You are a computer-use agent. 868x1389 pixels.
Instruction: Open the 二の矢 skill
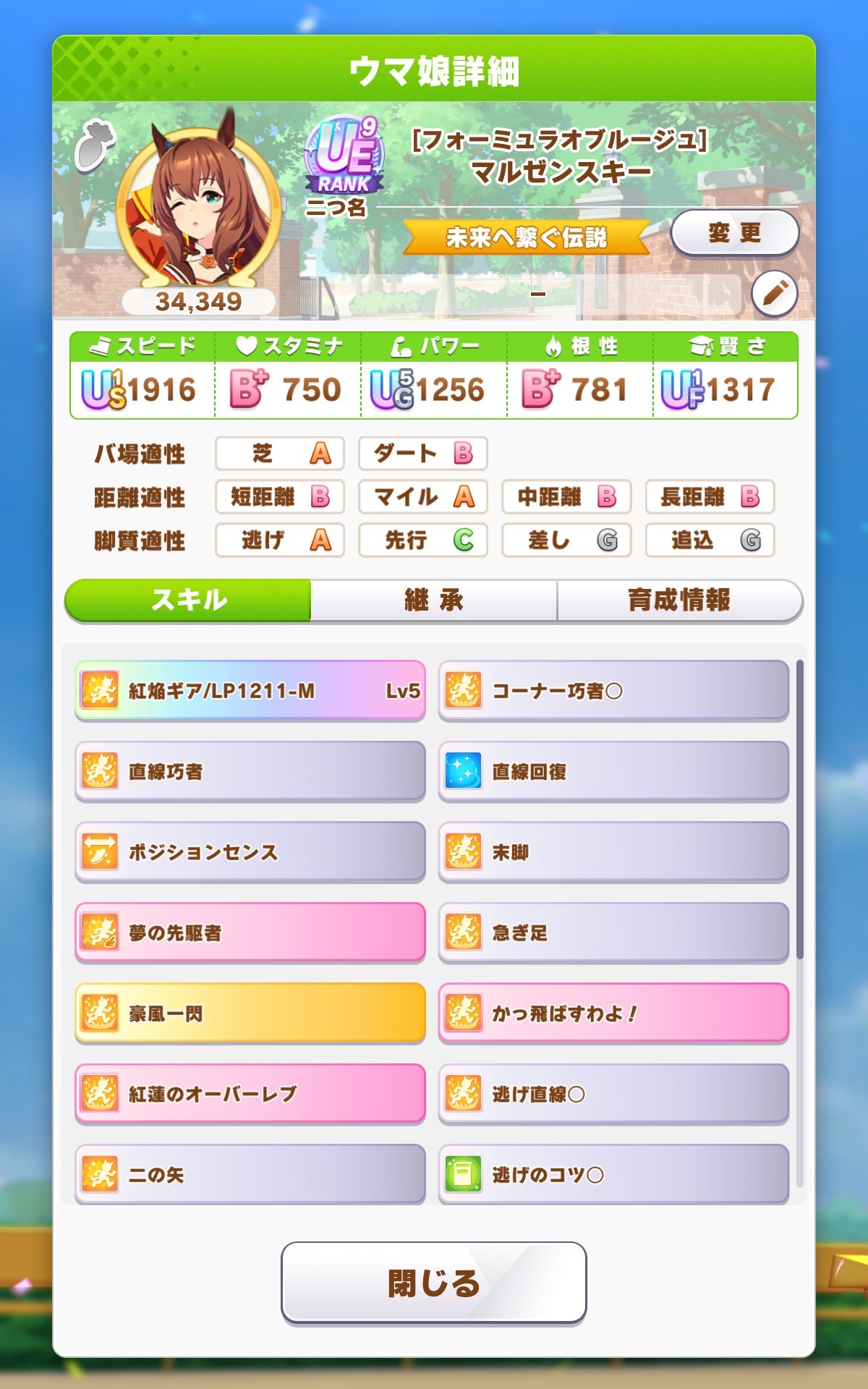coord(250,1173)
